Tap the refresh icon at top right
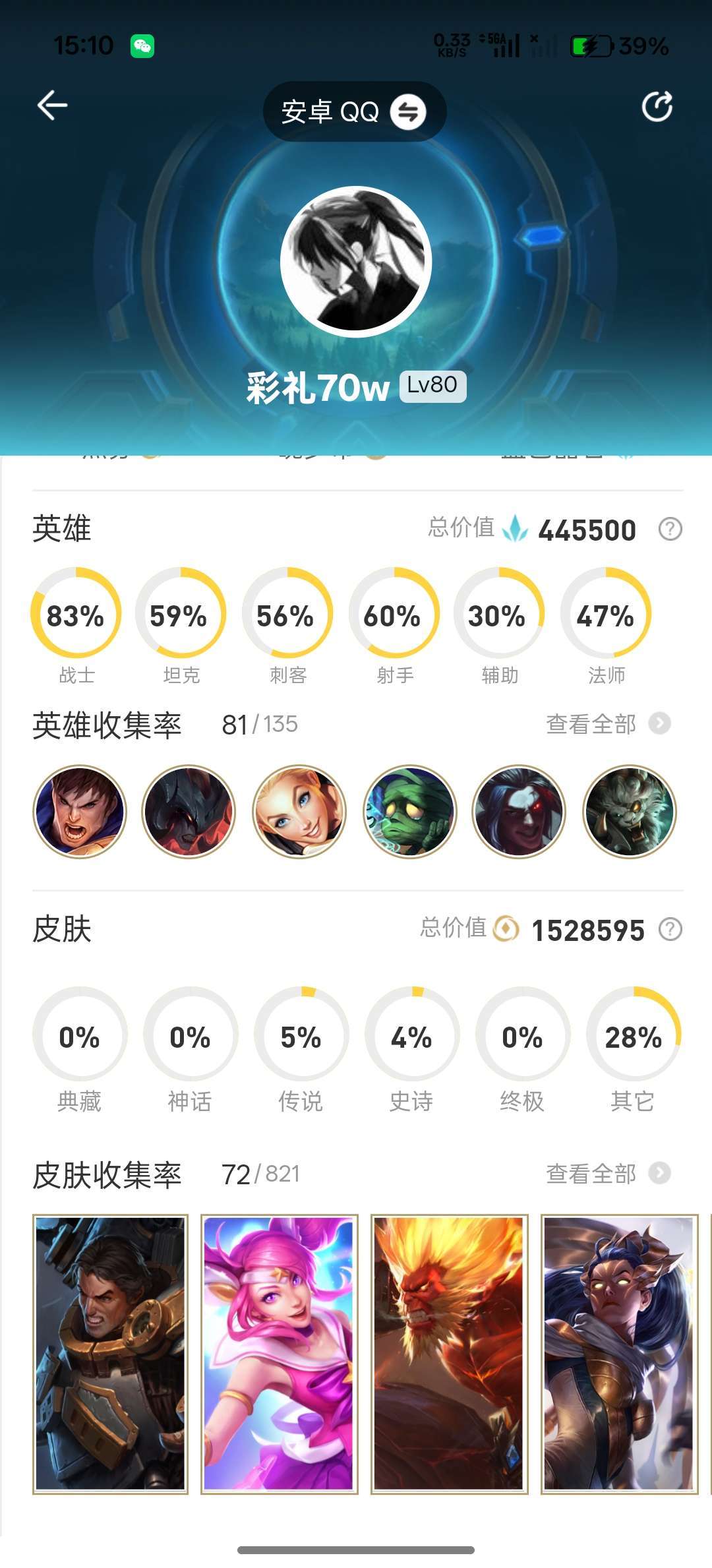The width and height of the screenshot is (712, 1568). click(x=659, y=106)
